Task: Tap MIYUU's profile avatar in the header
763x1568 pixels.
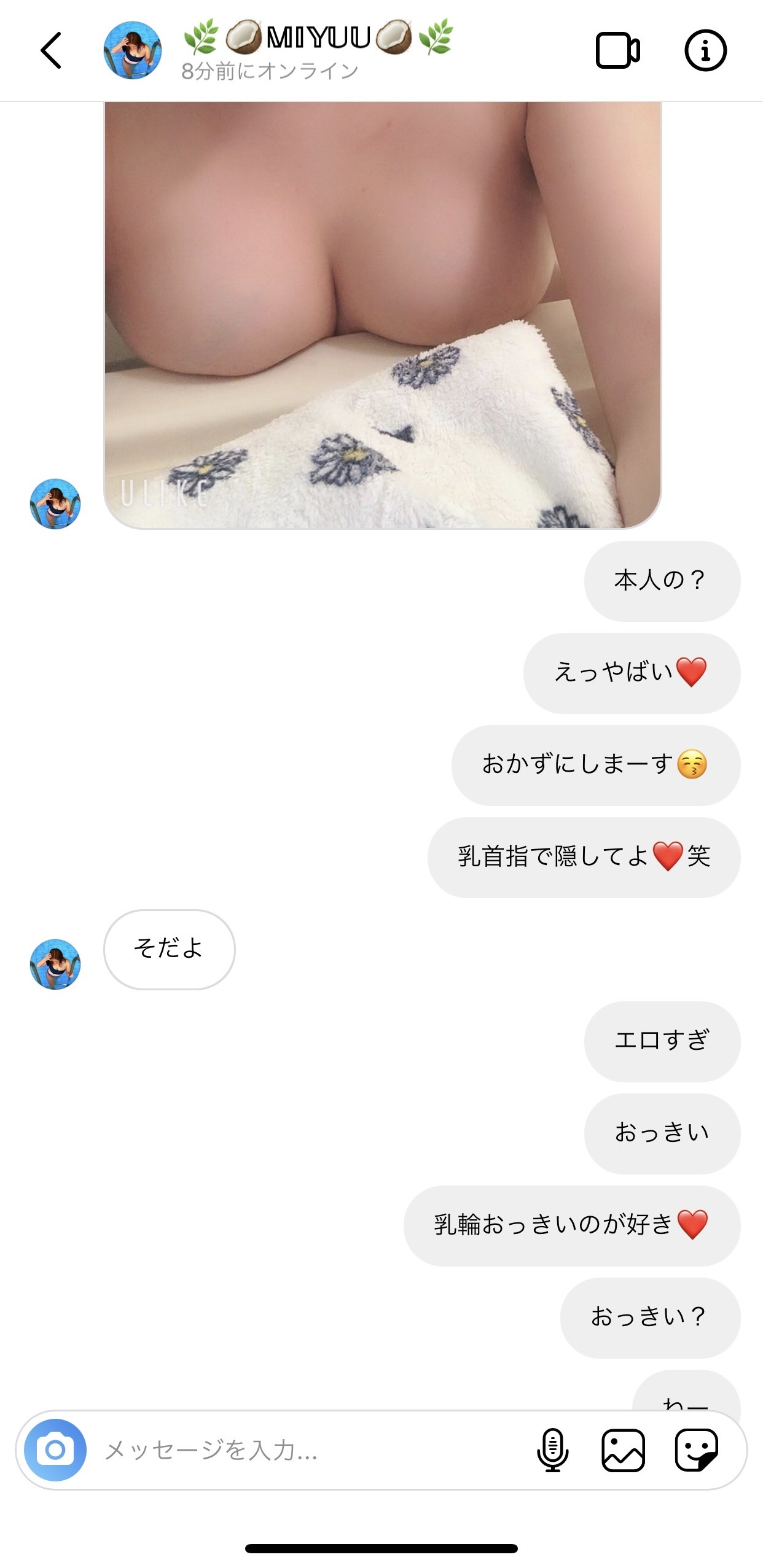Action: click(x=133, y=50)
